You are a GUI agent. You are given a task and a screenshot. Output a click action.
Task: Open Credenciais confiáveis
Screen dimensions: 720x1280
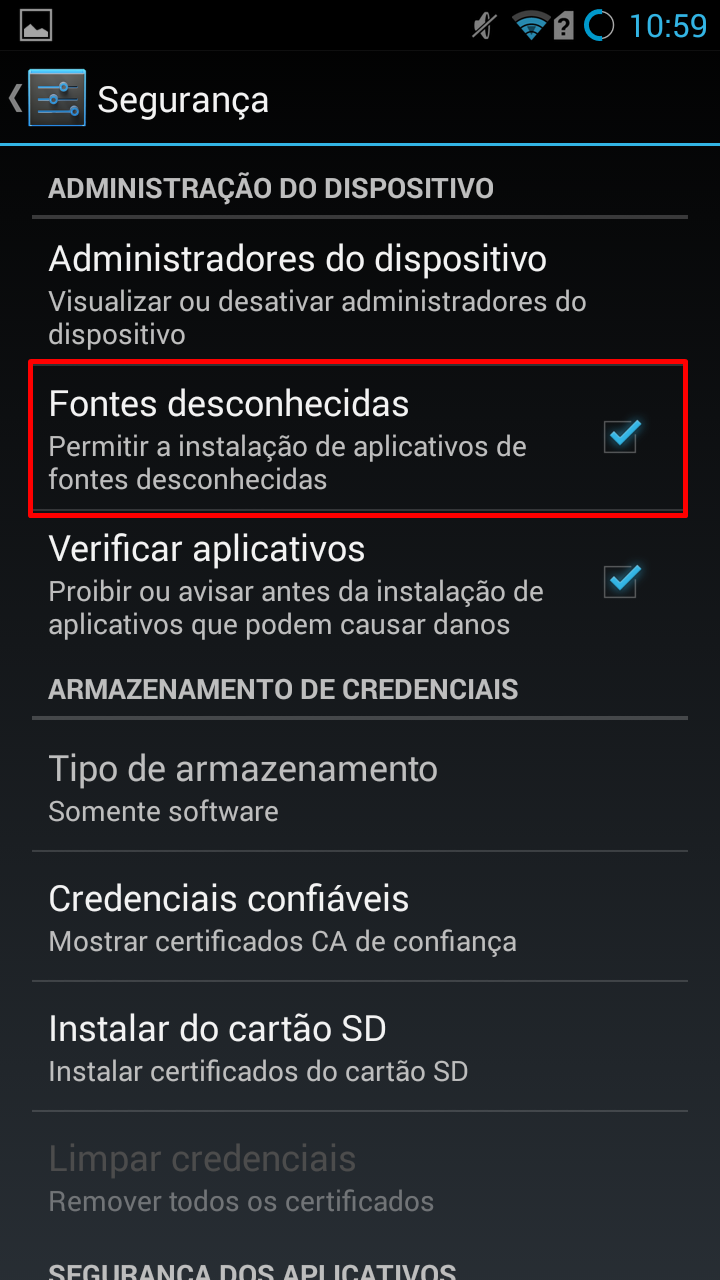click(x=360, y=917)
